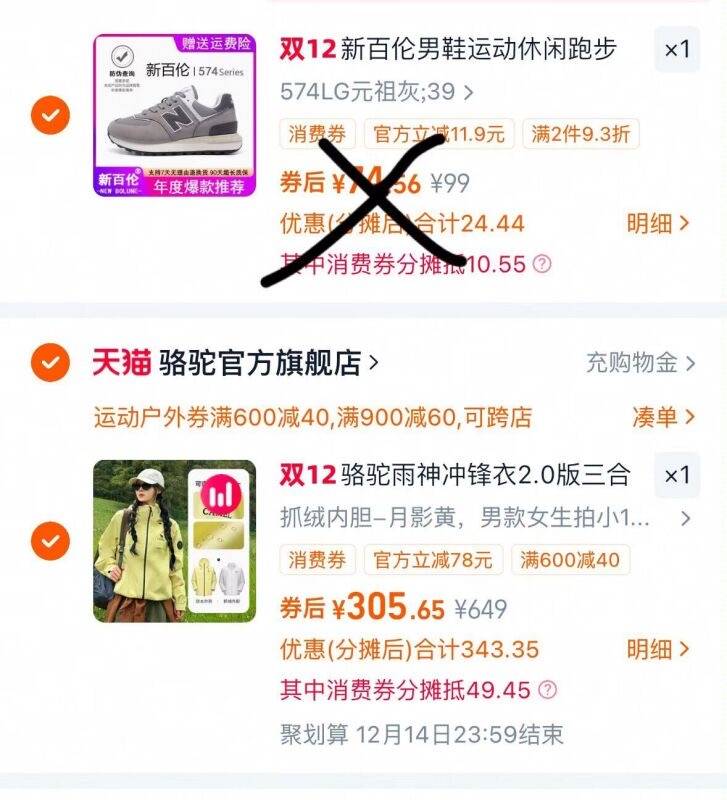
Task: View 明细 for the 343.35 discount
Action: (x=657, y=649)
